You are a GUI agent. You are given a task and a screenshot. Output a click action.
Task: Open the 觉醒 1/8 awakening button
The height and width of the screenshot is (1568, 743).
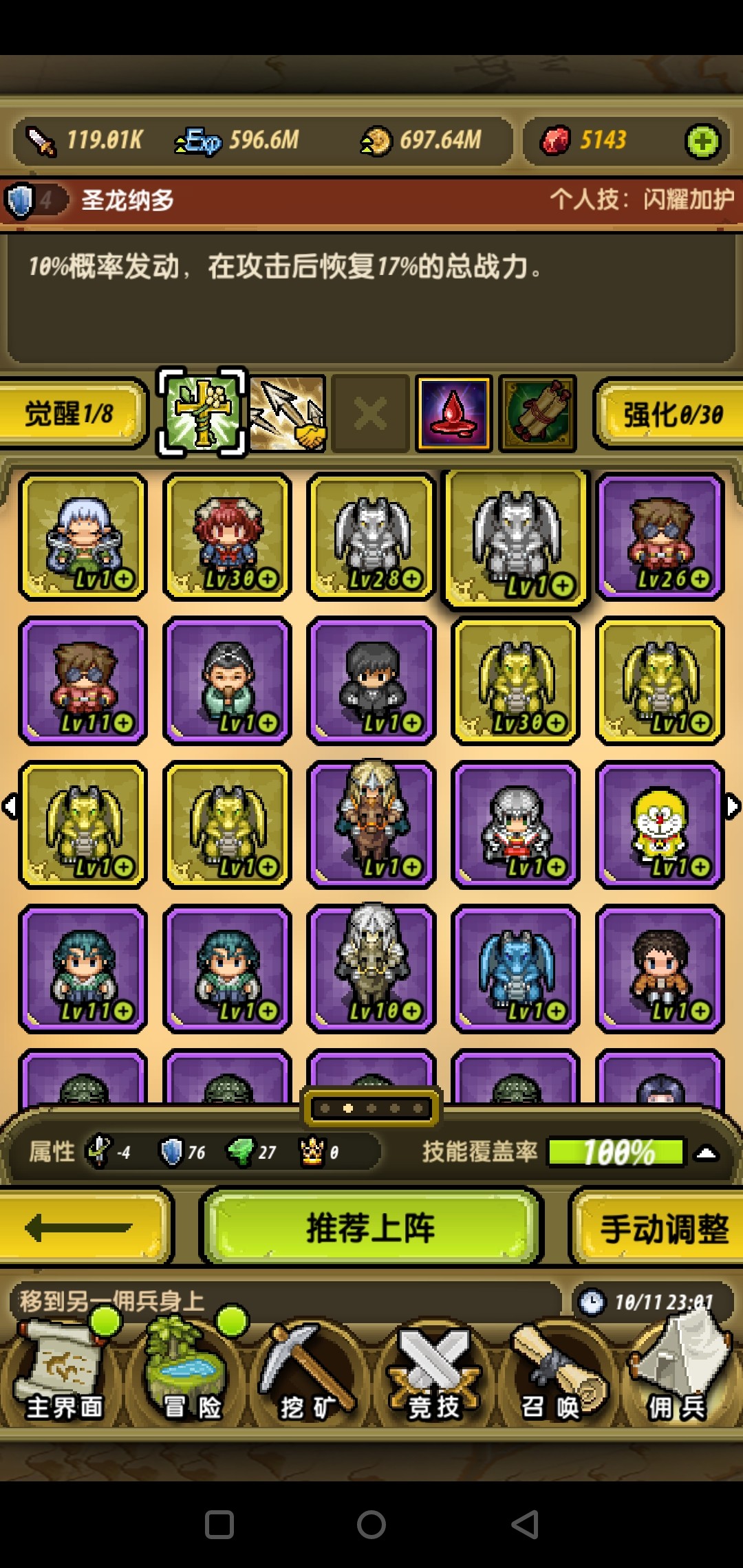(71, 413)
